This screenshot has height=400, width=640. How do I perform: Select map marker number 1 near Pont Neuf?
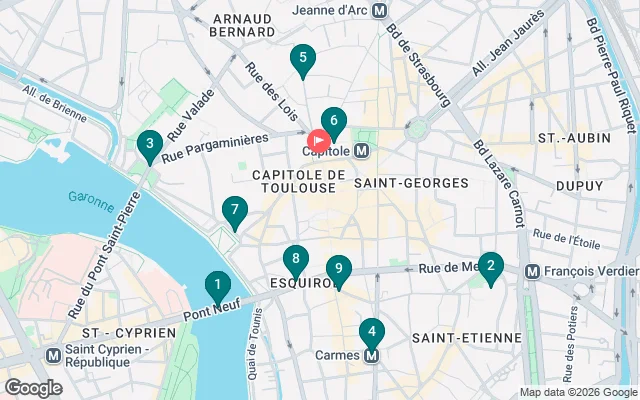216,287
